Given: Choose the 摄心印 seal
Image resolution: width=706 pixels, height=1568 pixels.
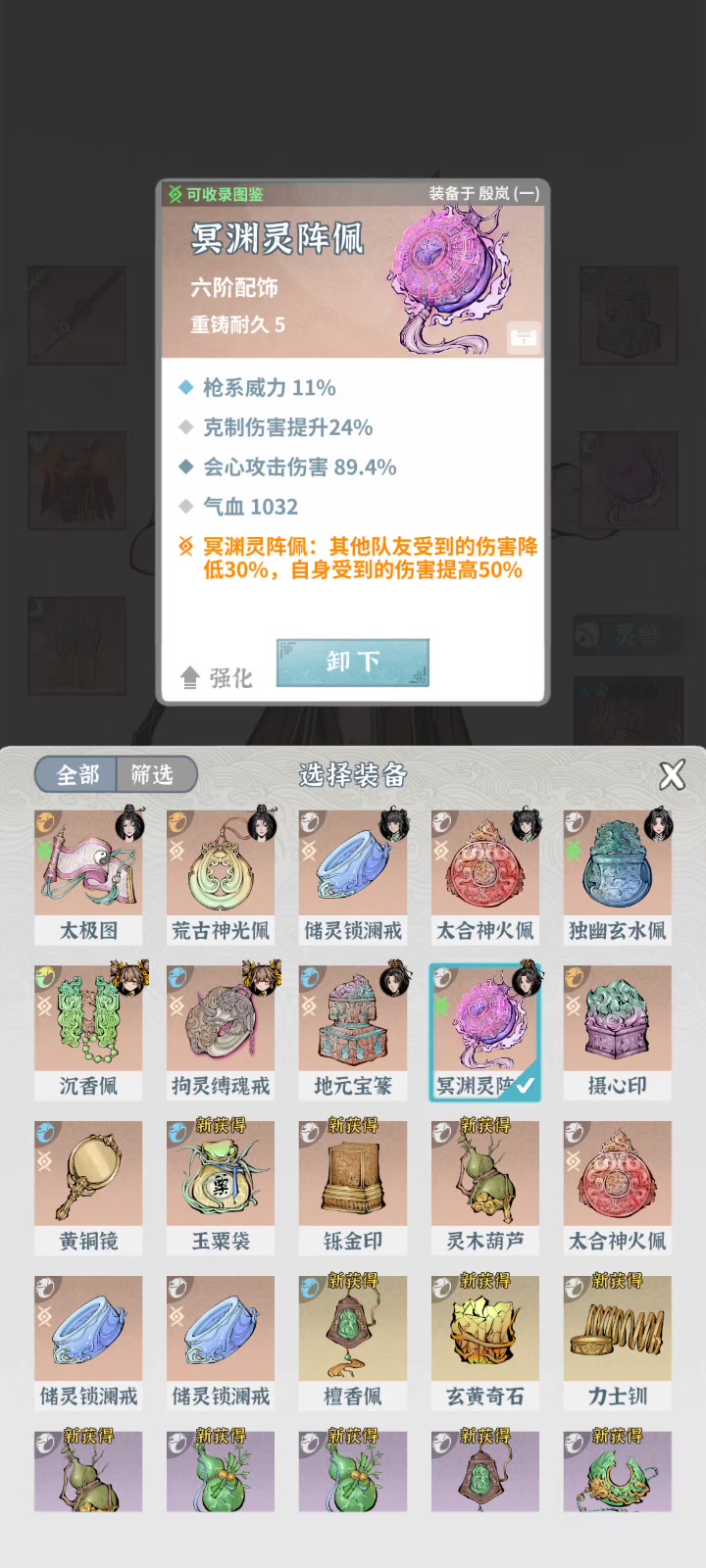Looking at the screenshot, I should pos(618,1032).
